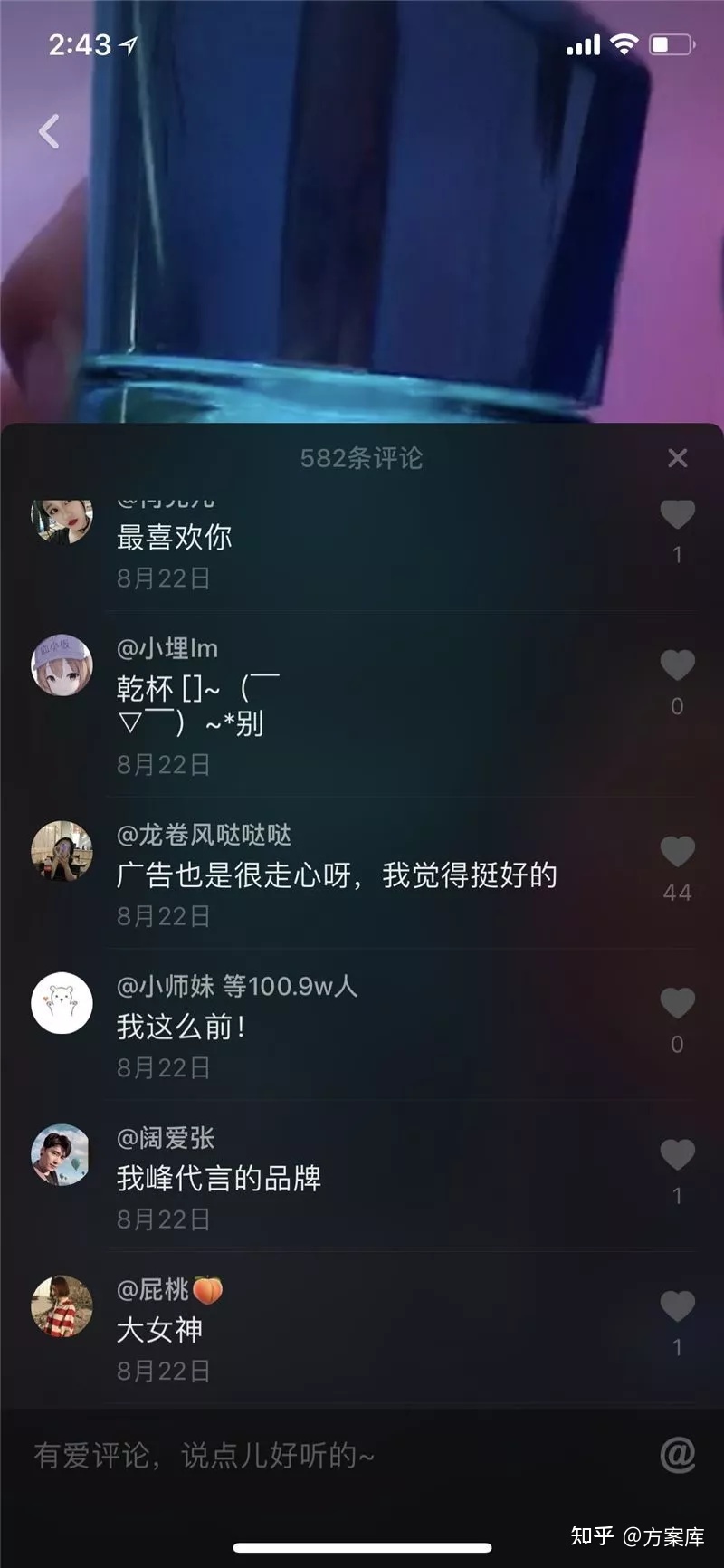Open the avatar of @龙卷风哒哒哒
Screen dimensions: 724x1568
tap(62, 852)
